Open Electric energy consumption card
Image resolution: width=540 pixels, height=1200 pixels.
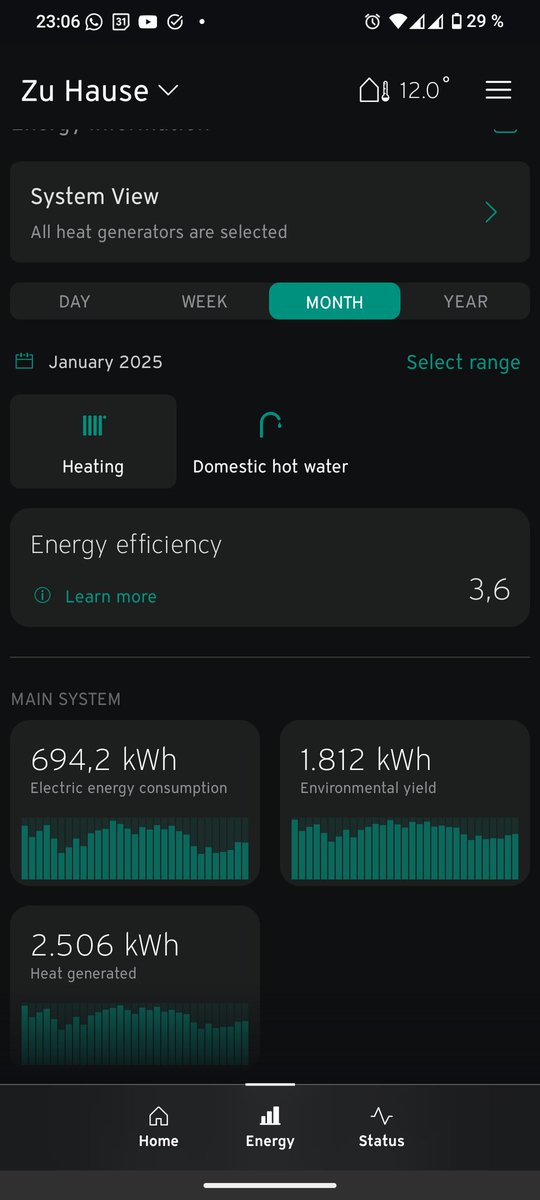[135, 802]
